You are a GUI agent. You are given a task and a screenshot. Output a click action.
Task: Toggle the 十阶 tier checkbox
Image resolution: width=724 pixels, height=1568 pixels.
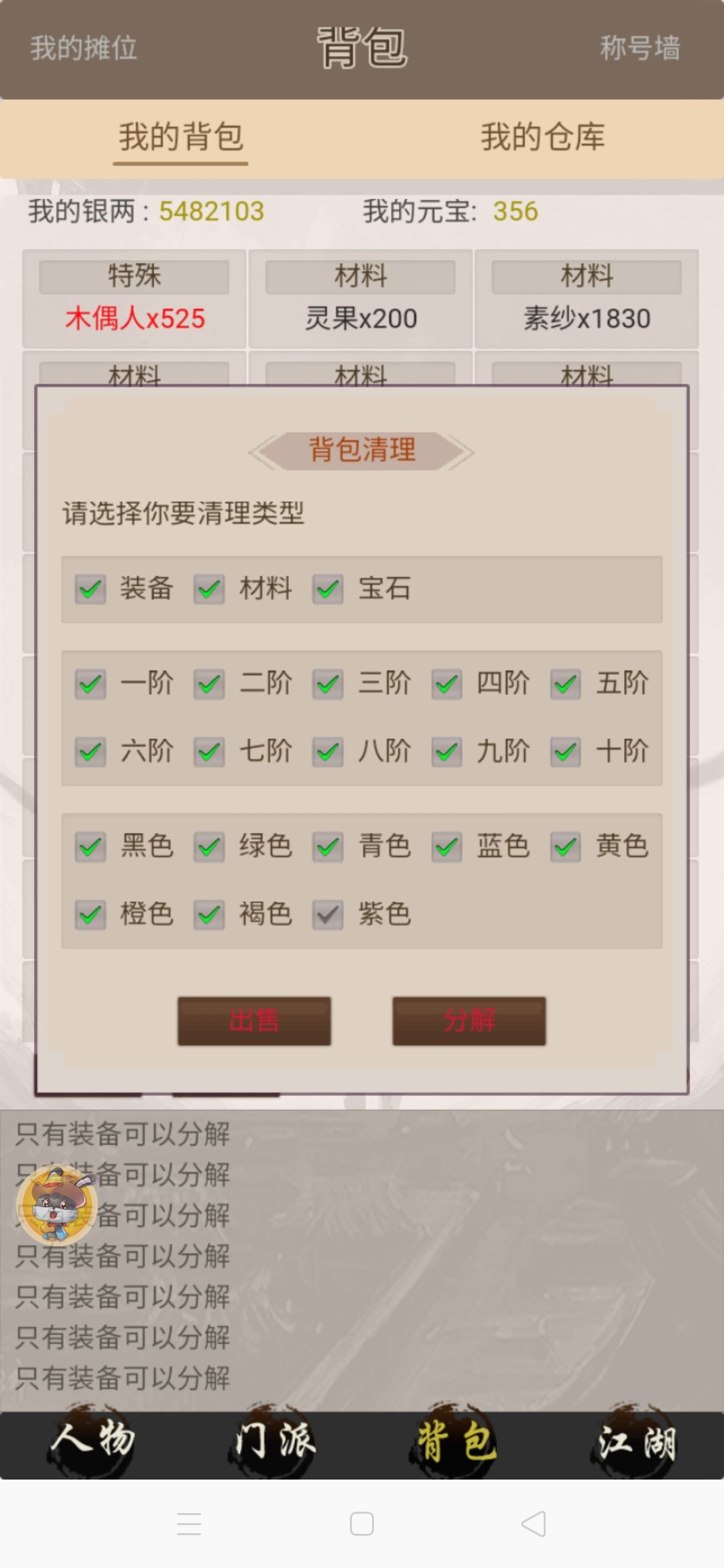pyautogui.click(x=566, y=752)
